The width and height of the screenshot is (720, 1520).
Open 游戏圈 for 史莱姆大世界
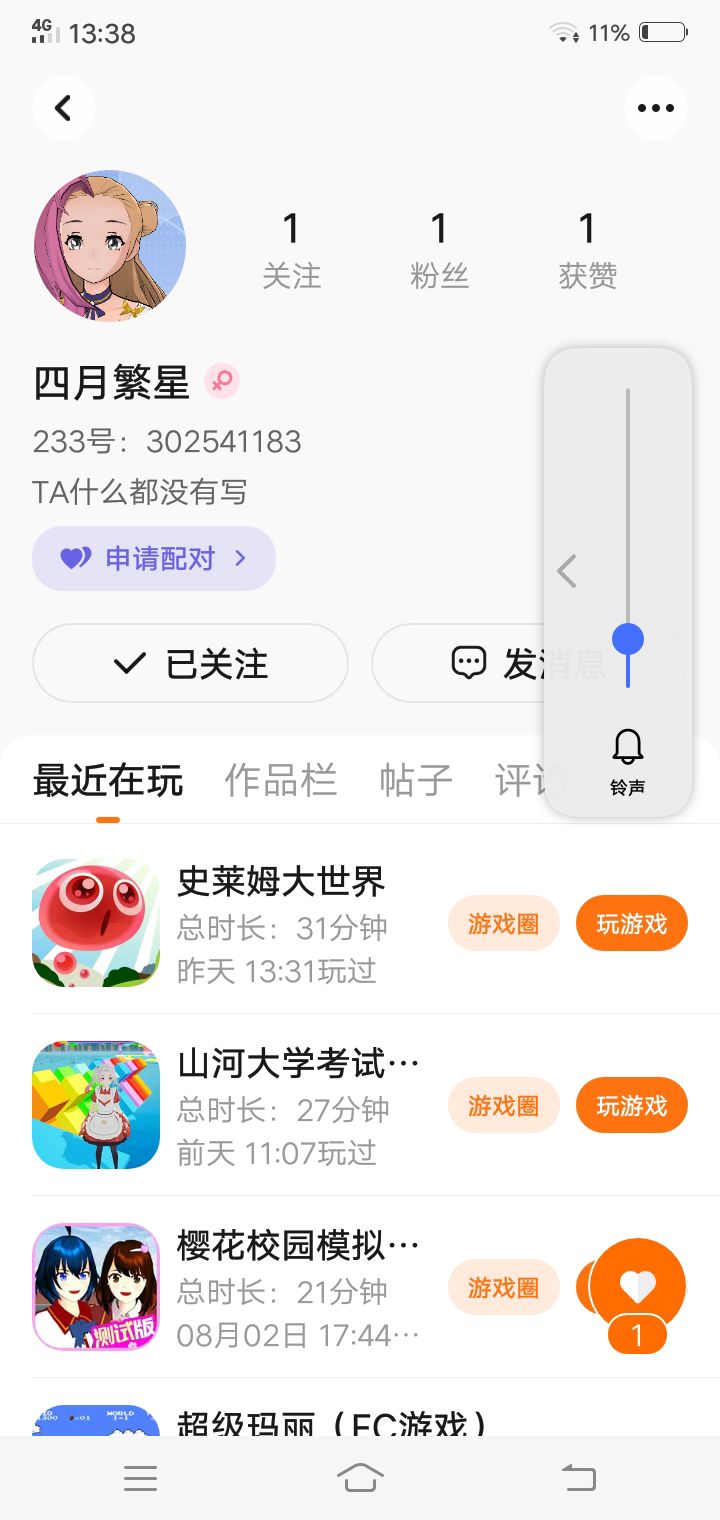point(503,923)
